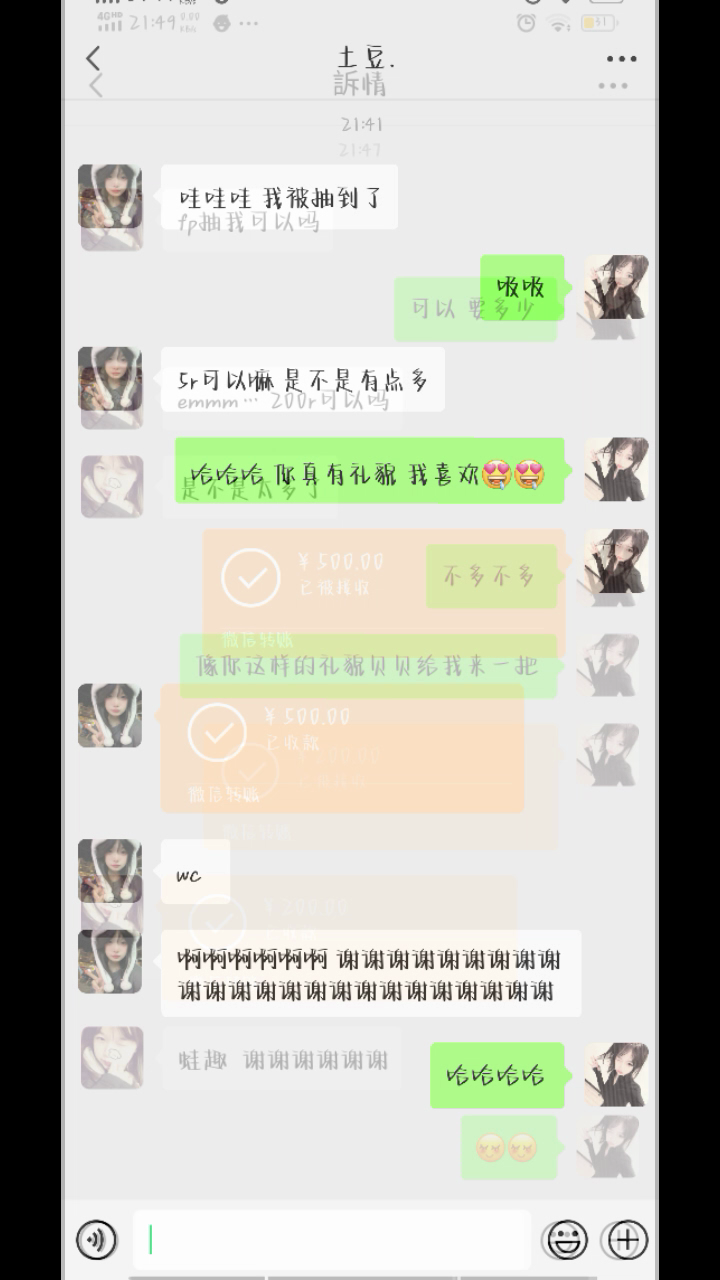720x1280 pixels.
Task: View profile from avatar beside 'wc' message
Action: (x=110, y=870)
